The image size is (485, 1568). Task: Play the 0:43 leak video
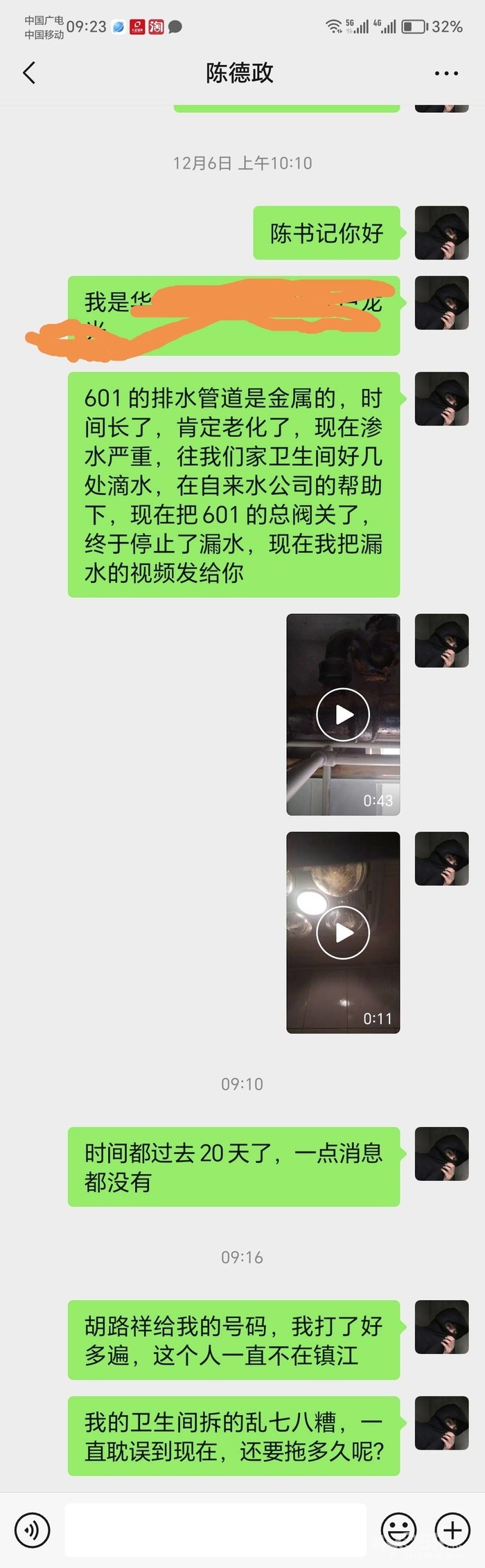click(x=343, y=714)
